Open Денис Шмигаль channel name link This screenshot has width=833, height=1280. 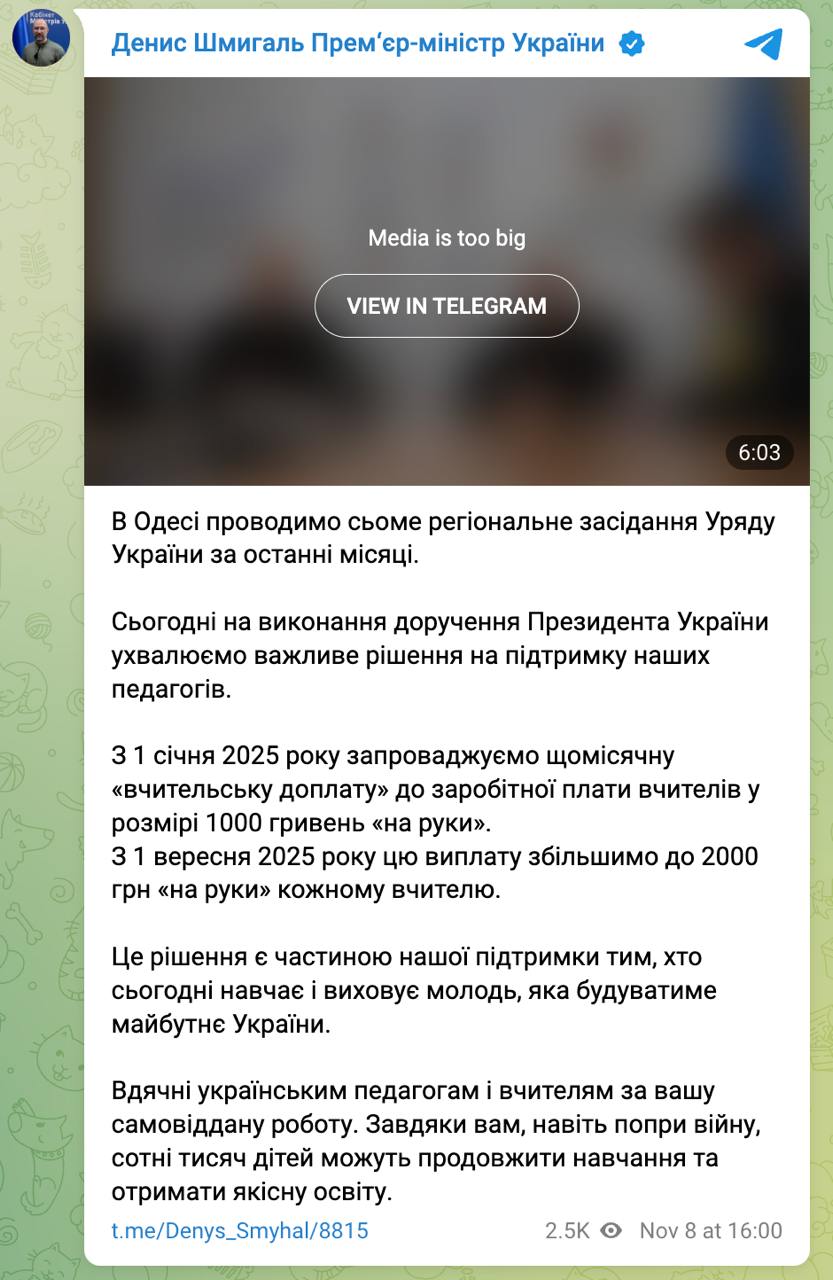(358, 43)
